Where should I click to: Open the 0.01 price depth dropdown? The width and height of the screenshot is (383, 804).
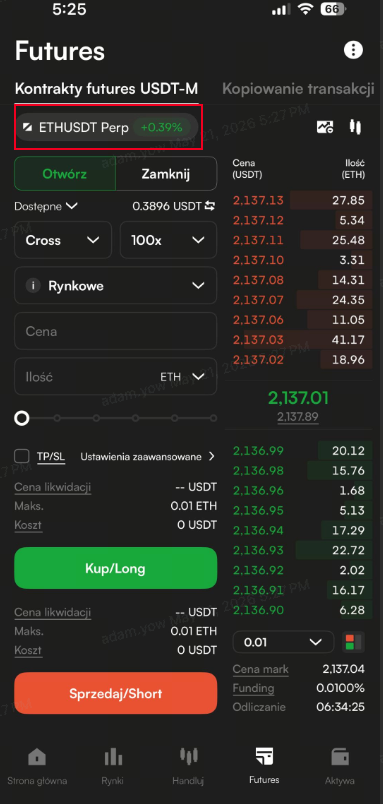coord(284,642)
